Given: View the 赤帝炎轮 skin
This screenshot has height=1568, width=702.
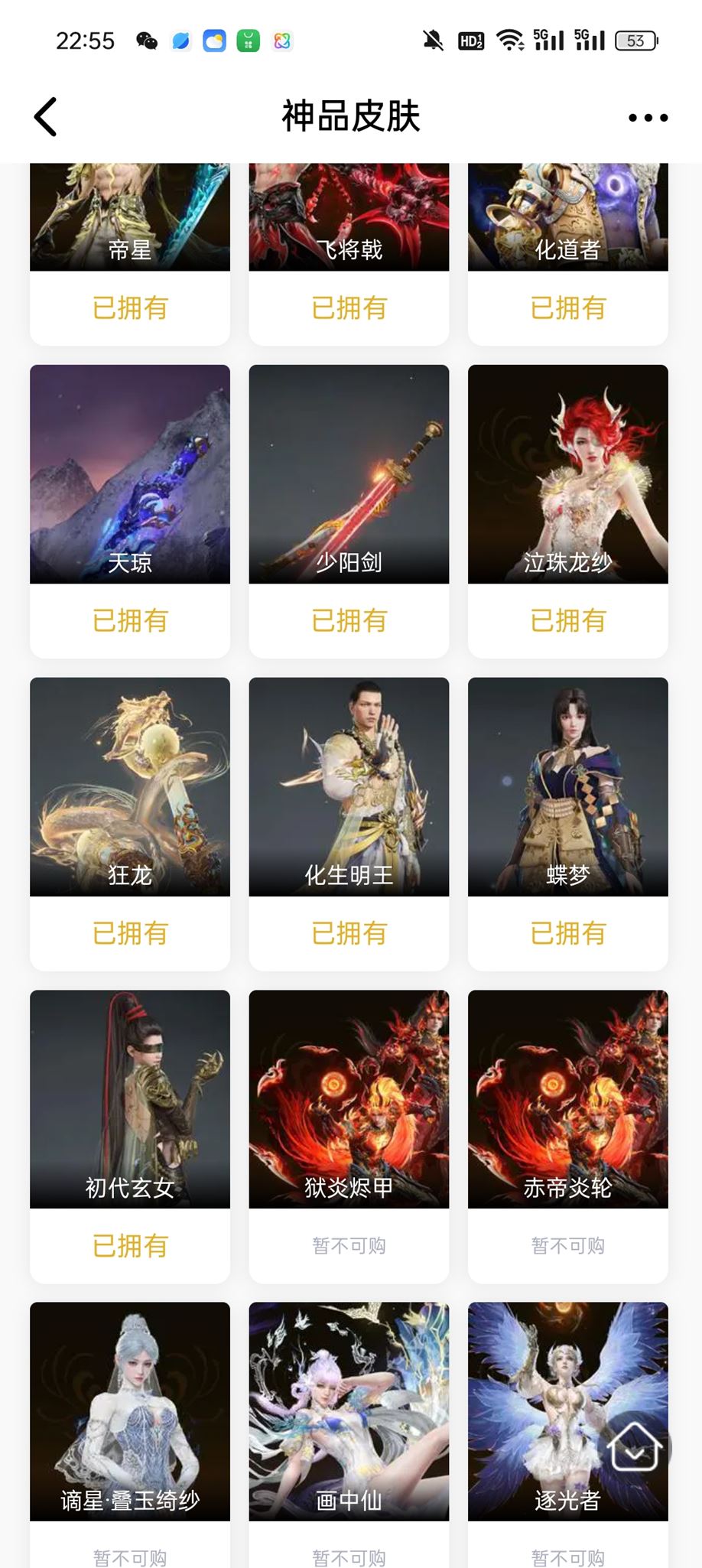Looking at the screenshot, I should point(568,1137).
